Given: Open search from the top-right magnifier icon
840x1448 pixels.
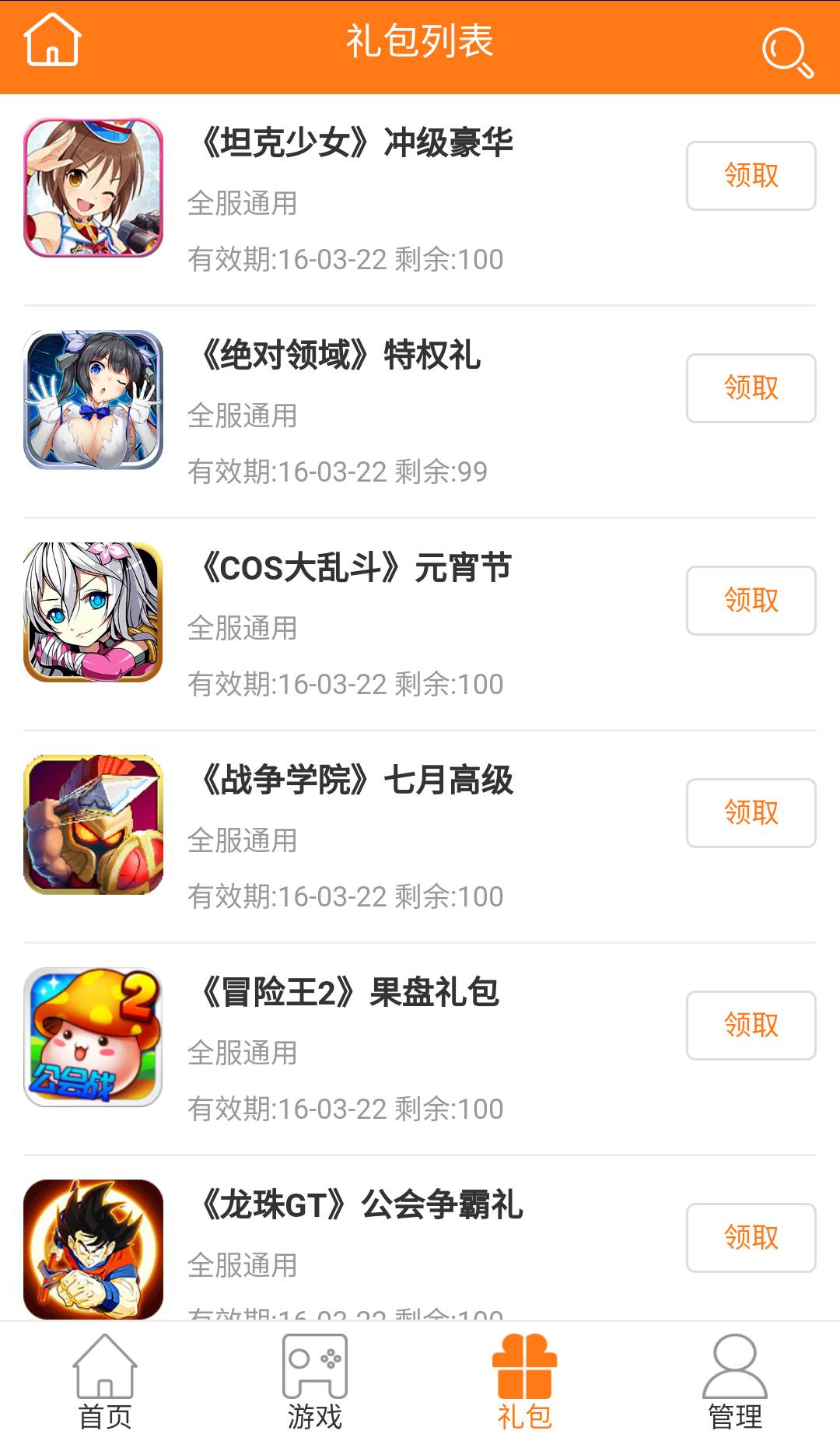Looking at the screenshot, I should [x=788, y=48].
